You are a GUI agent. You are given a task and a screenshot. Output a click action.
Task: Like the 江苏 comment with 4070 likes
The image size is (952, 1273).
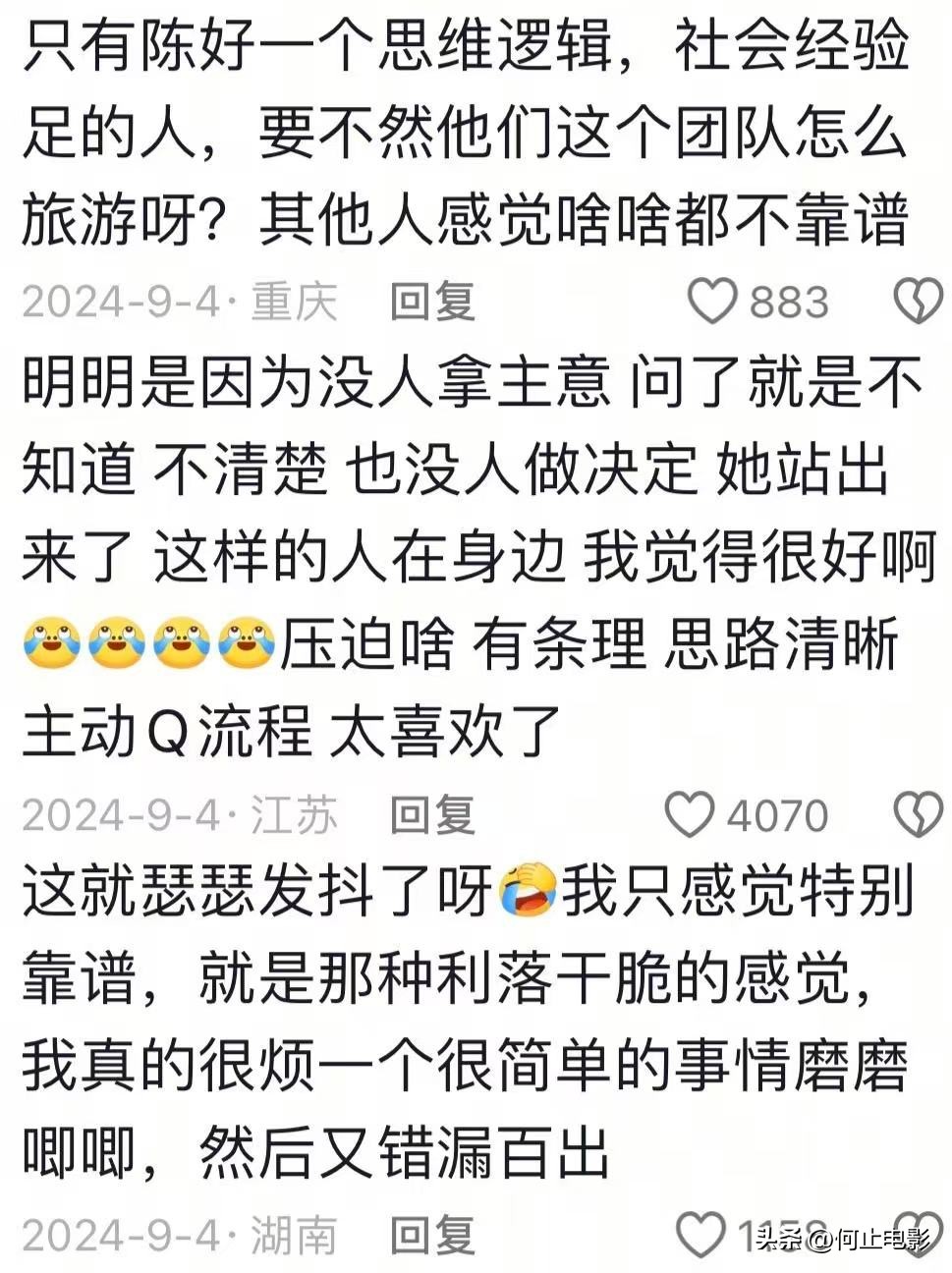[x=689, y=814]
